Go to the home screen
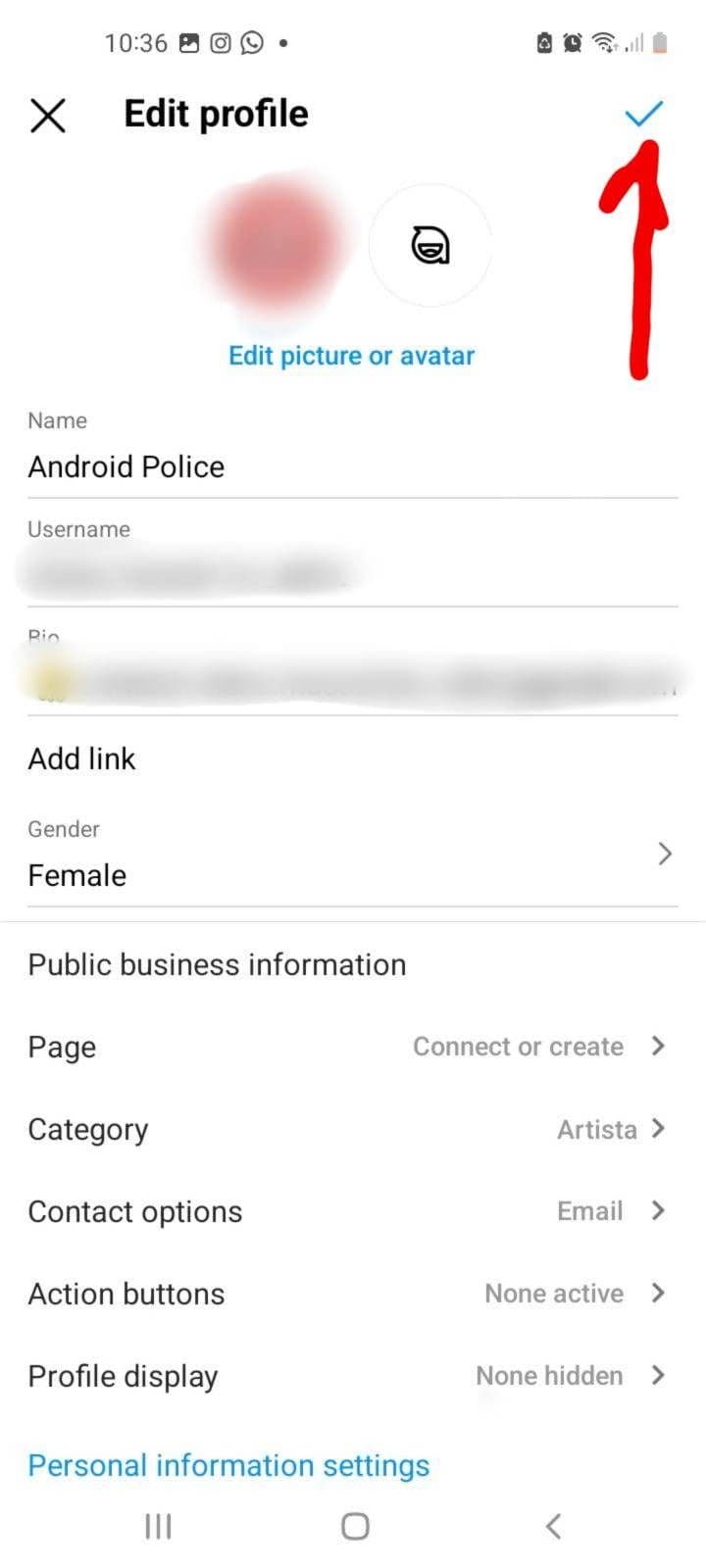Screen dimensions: 706x1568 click(355, 1526)
